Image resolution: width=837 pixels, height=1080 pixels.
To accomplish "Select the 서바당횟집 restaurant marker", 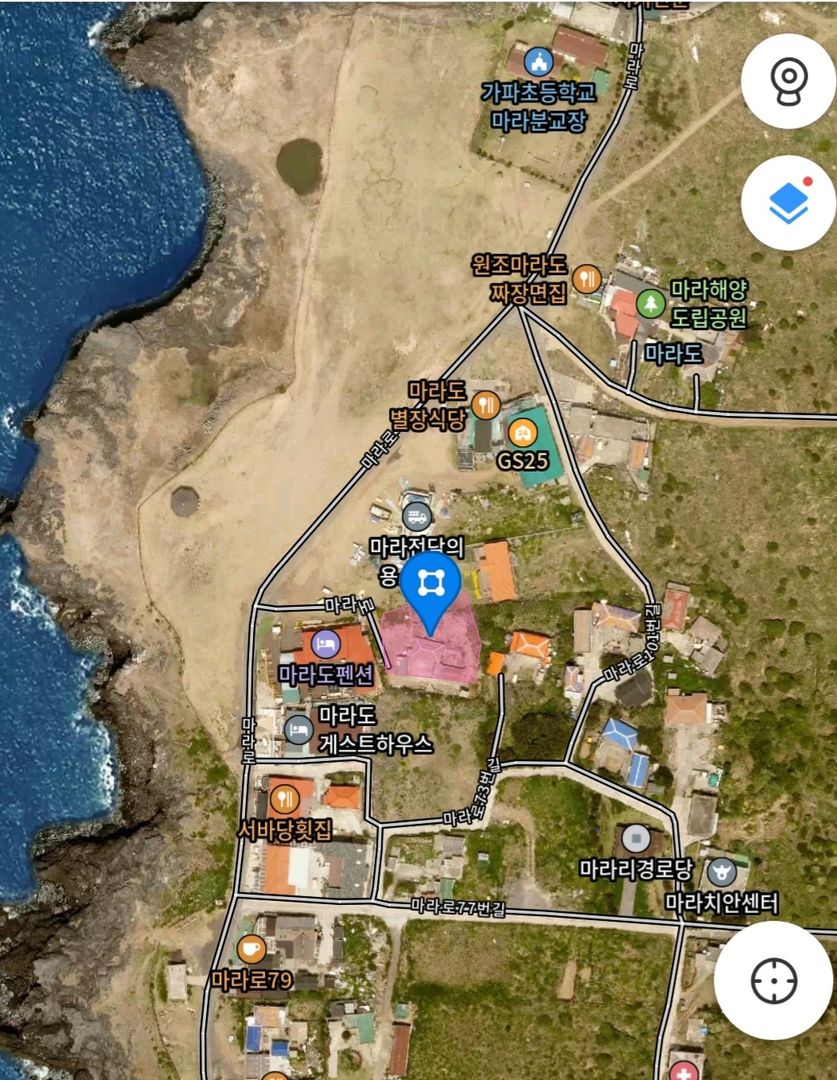I will [x=284, y=799].
